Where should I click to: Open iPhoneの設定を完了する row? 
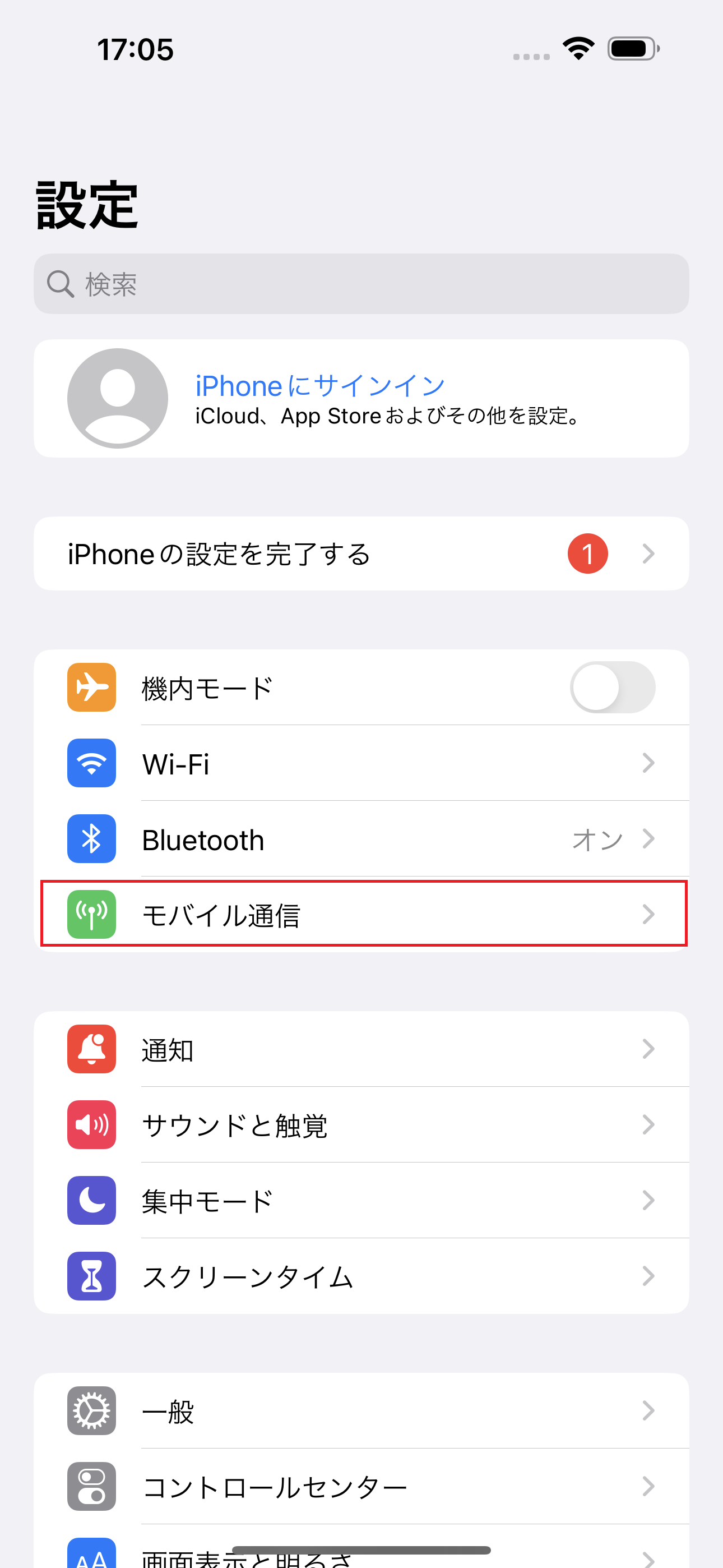361,554
